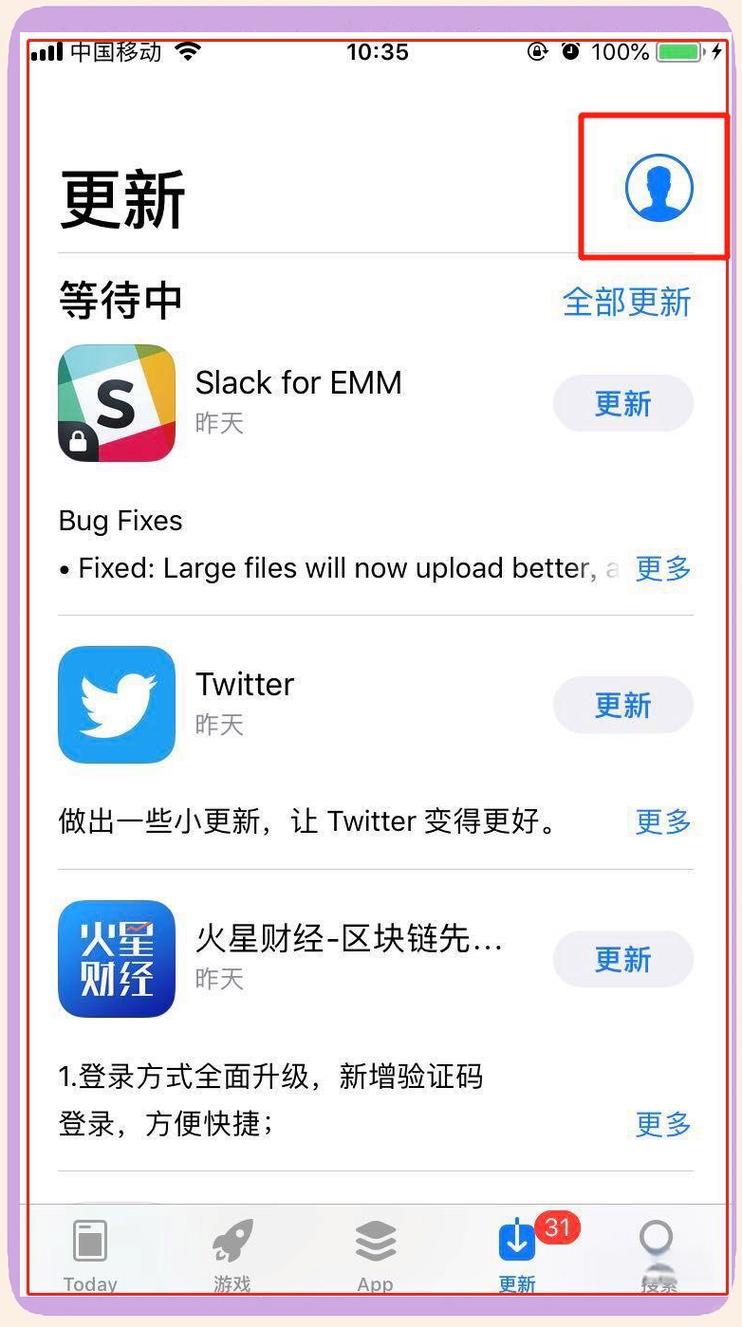Expand 更多 for 火星财经 update notes
This screenshot has height=1327, width=742.
point(663,1124)
